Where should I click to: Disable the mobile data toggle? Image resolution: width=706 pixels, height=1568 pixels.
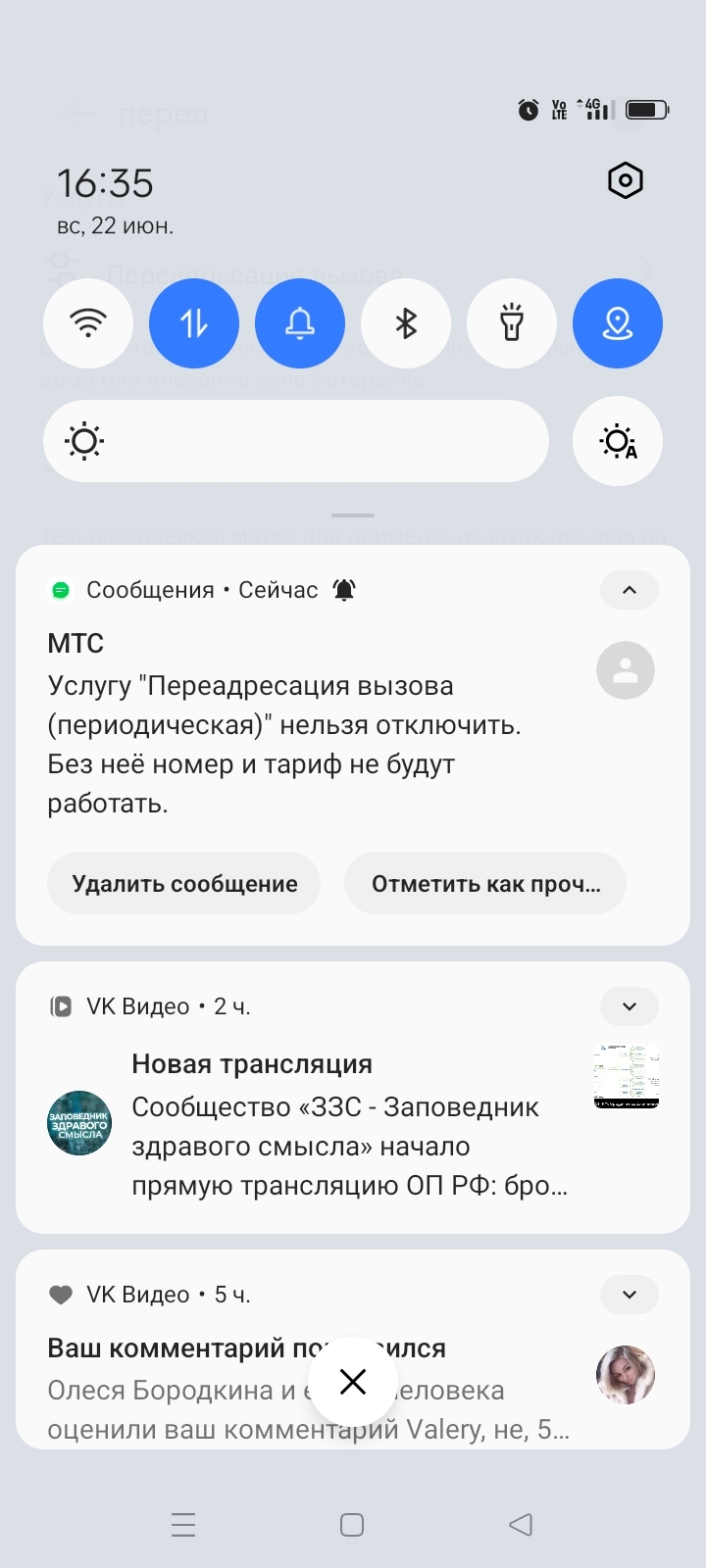194,323
